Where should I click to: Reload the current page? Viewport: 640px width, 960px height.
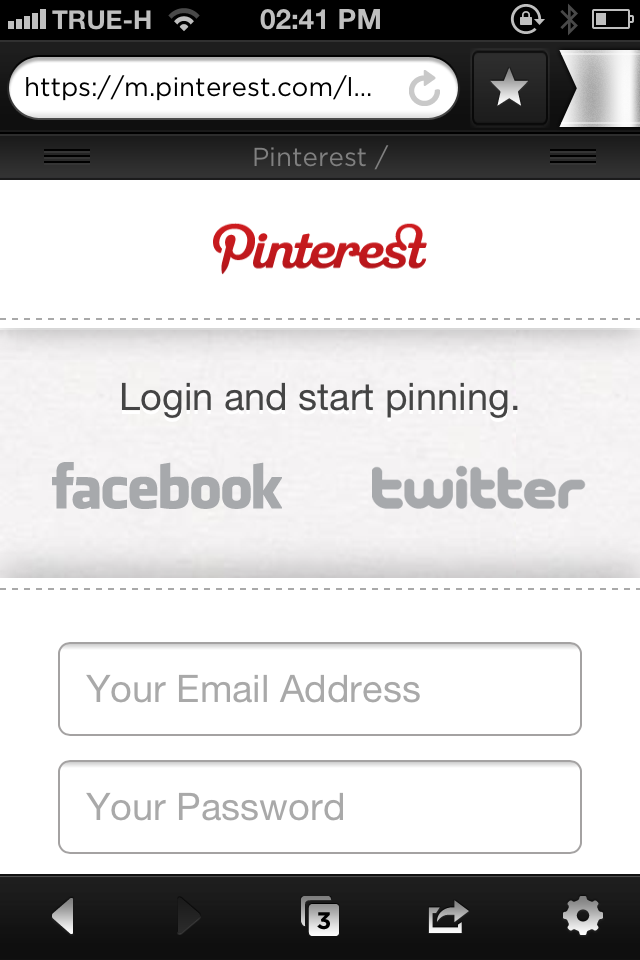pyautogui.click(x=424, y=89)
